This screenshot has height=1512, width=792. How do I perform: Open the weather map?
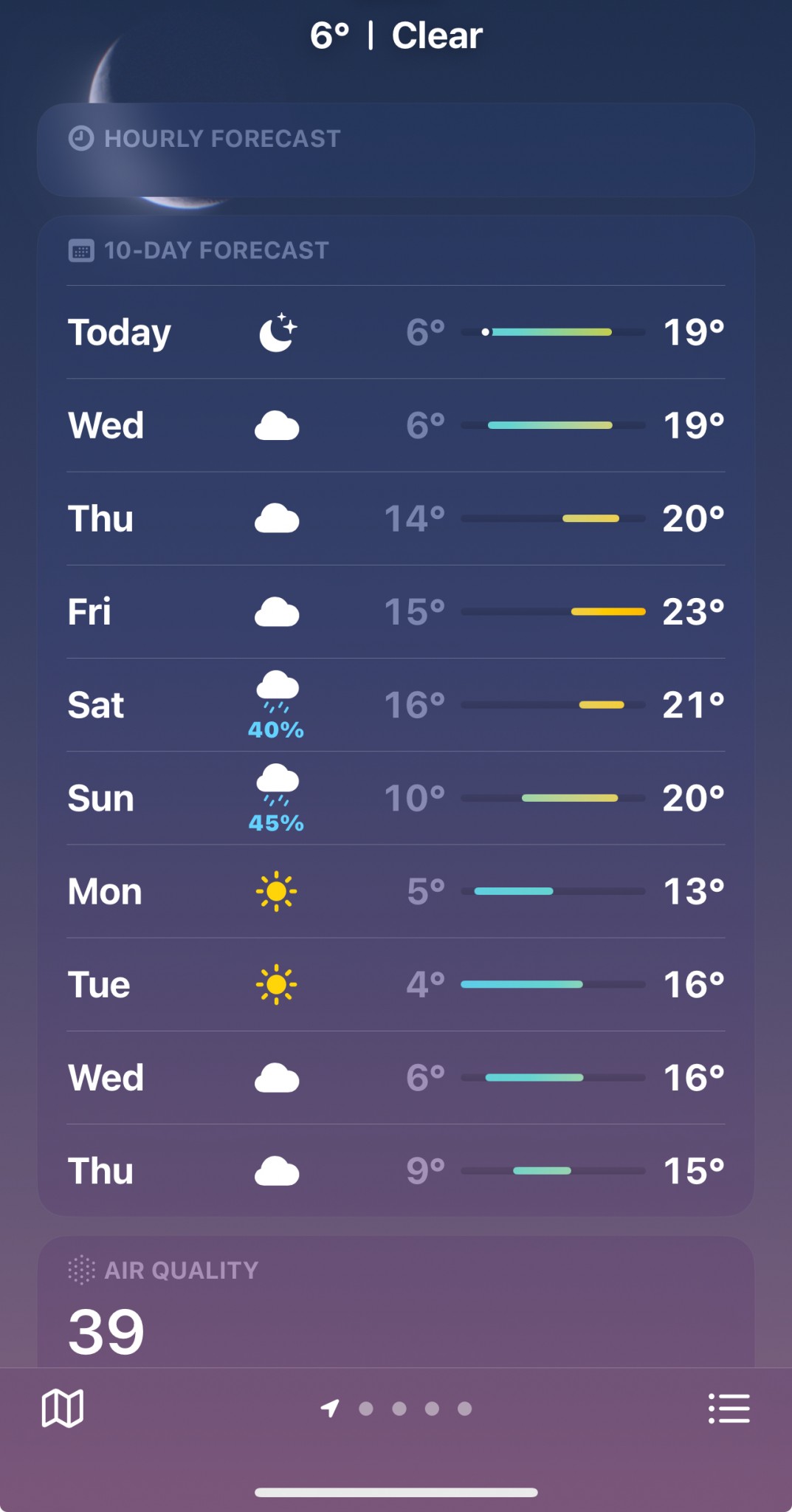(x=63, y=1408)
